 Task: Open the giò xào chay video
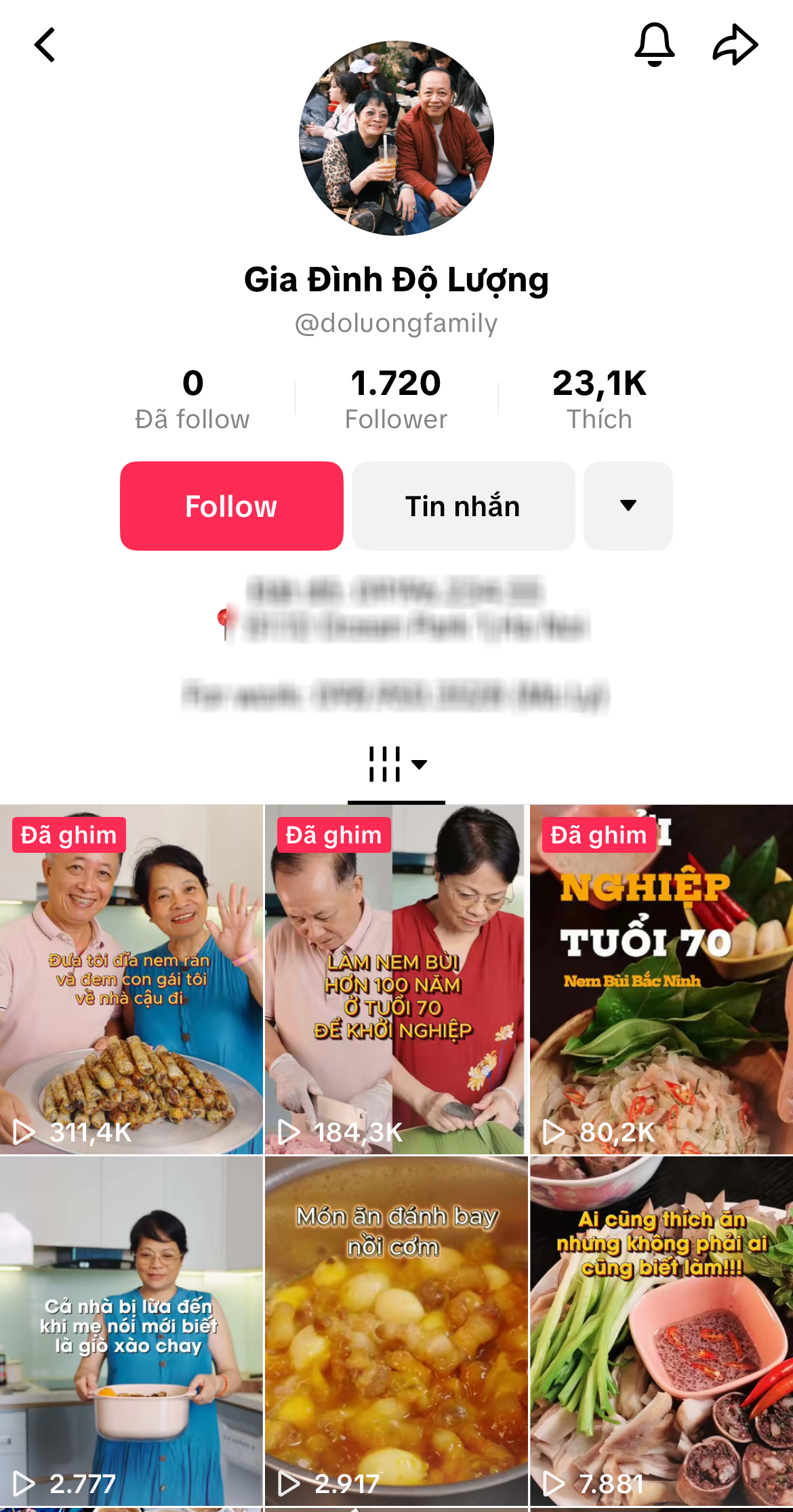(x=131, y=1331)
